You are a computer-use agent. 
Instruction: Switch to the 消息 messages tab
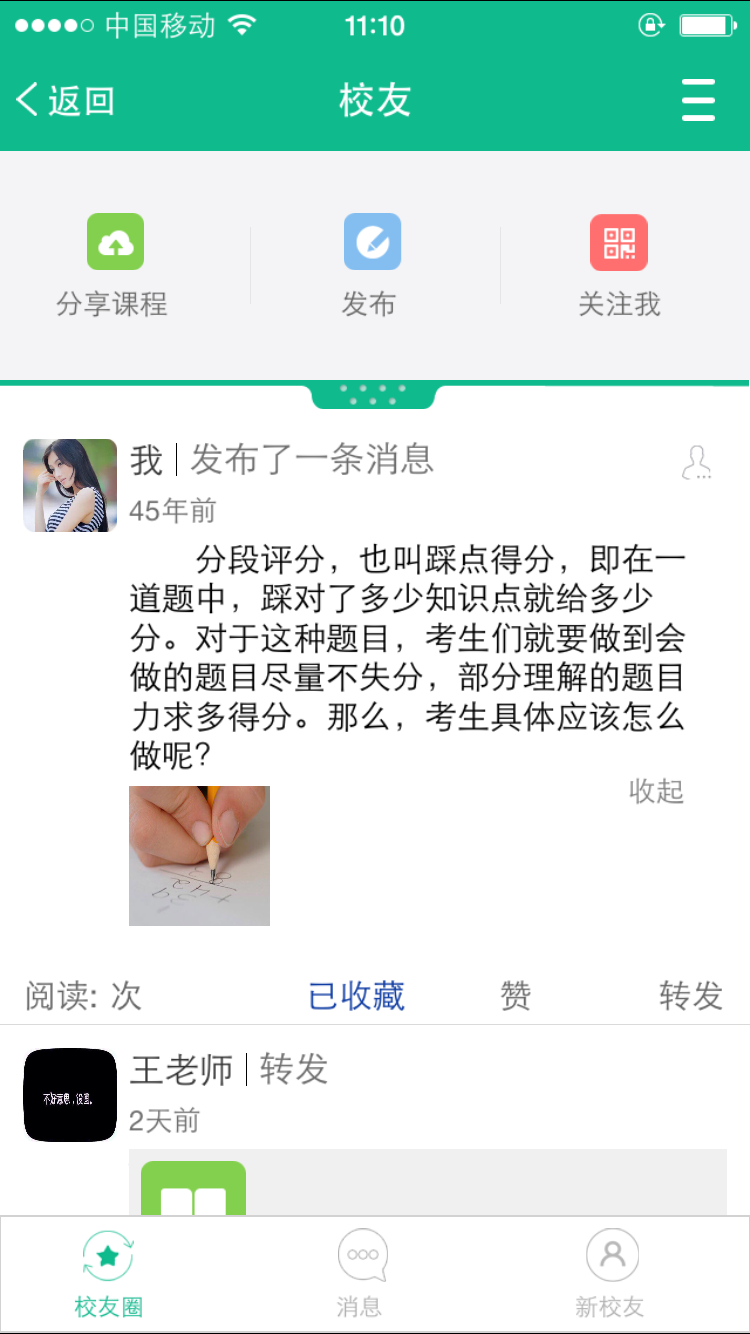(x=360, y=1275)
